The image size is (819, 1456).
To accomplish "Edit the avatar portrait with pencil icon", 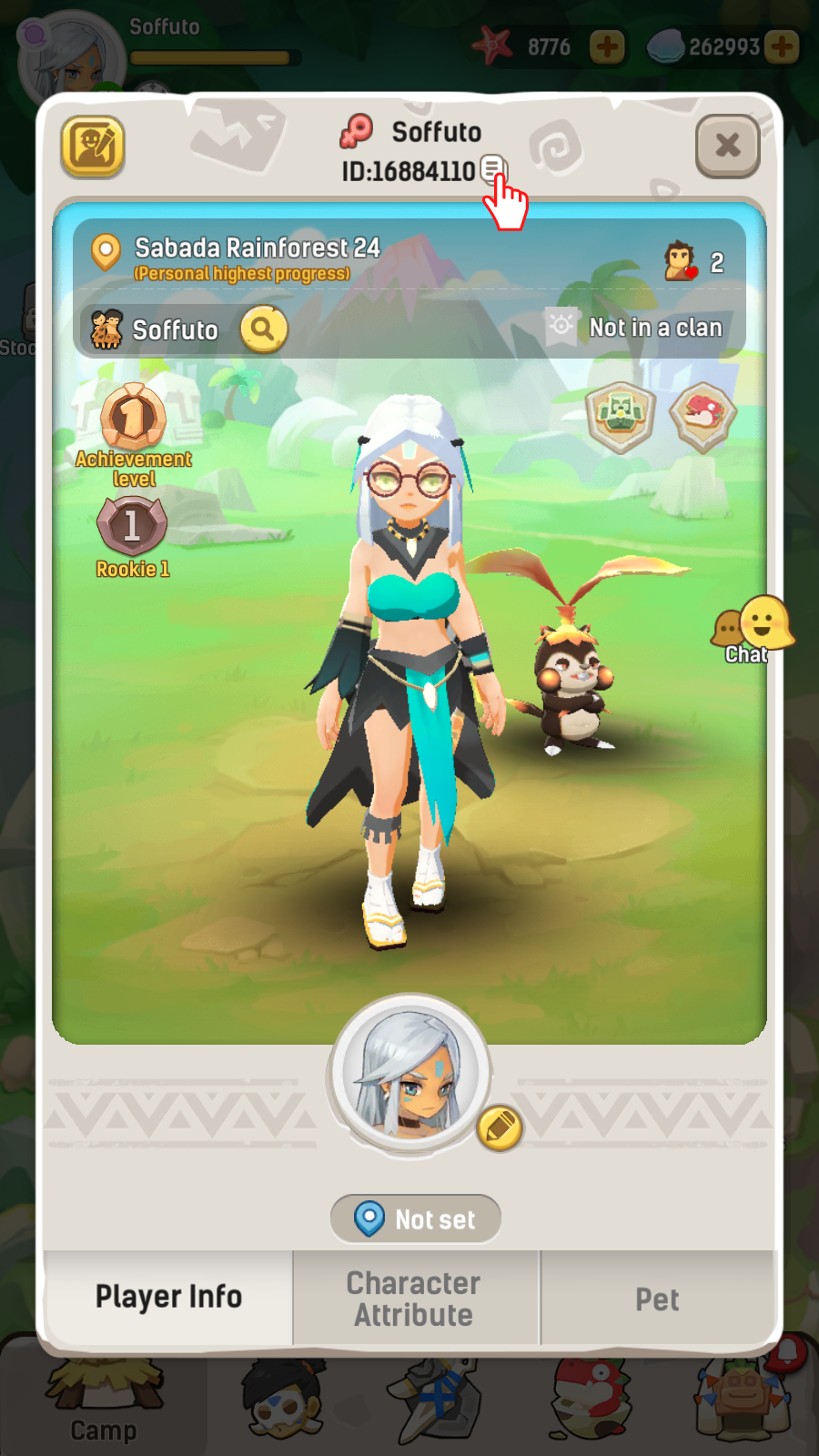I will pos(500,1128).
